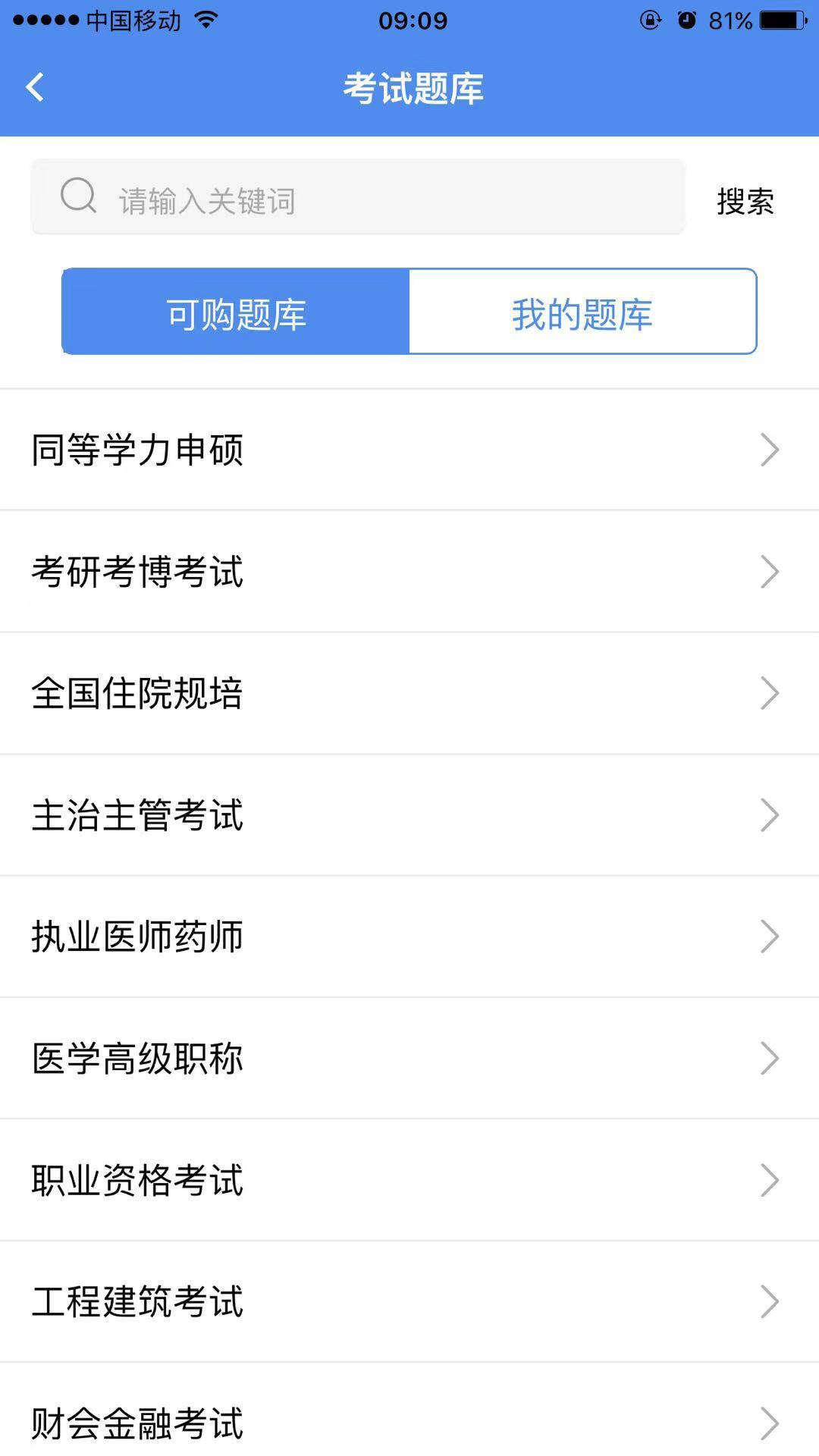This screenshot has width=819, height=1456.
Task: Click the 09:09 clock in the status bar
Action: tap(409, 20)
